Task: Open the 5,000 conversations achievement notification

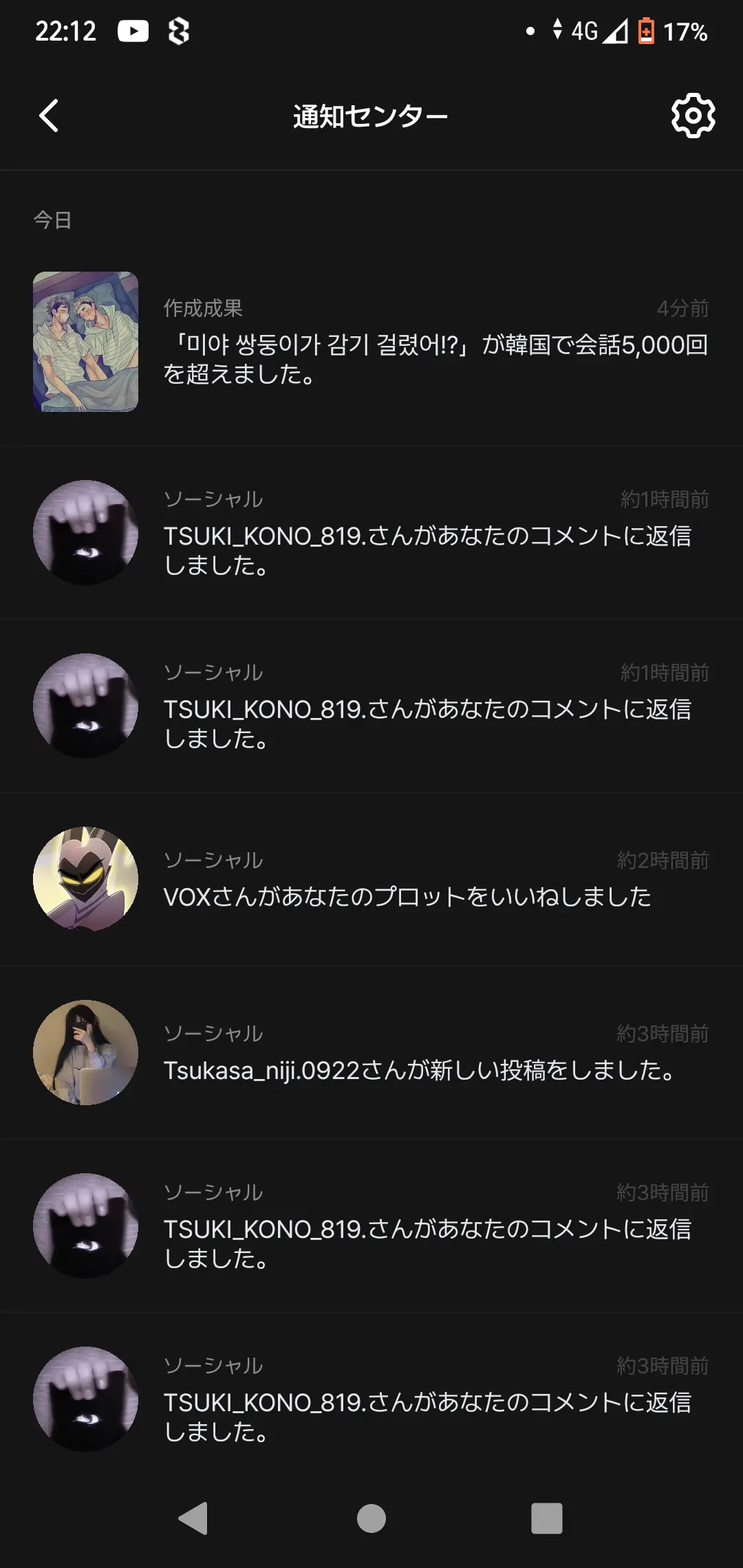Action: 371,342
